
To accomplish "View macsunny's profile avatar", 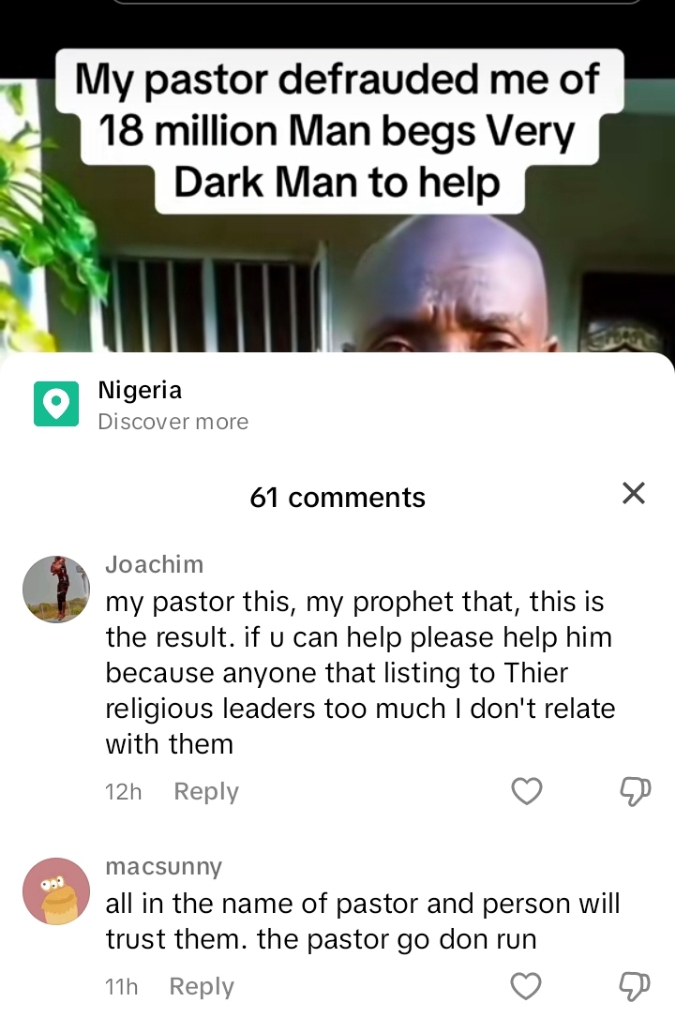I will tap(57, 891).
